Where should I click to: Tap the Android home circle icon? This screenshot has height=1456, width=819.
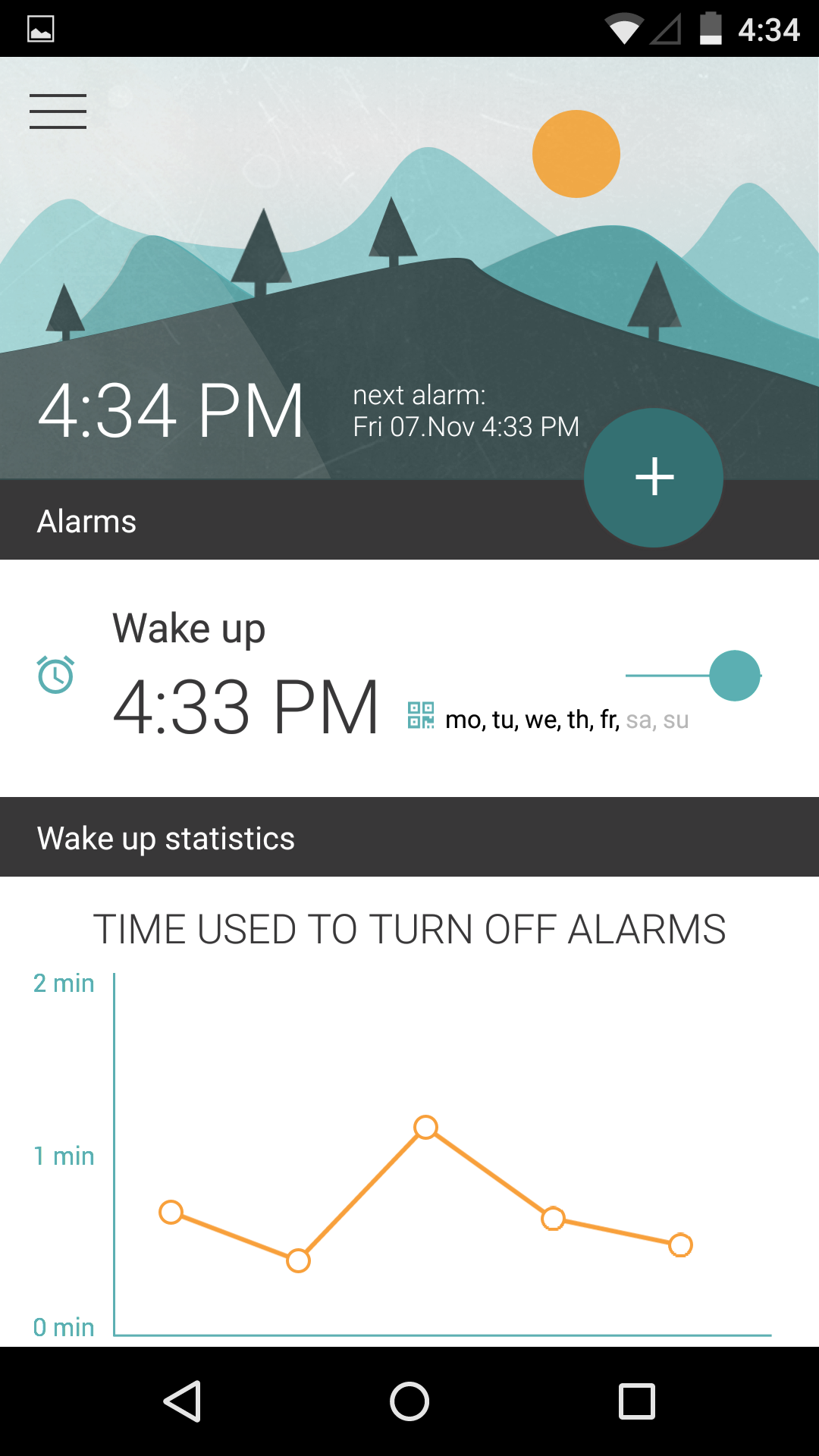[x=409, y=1401]
